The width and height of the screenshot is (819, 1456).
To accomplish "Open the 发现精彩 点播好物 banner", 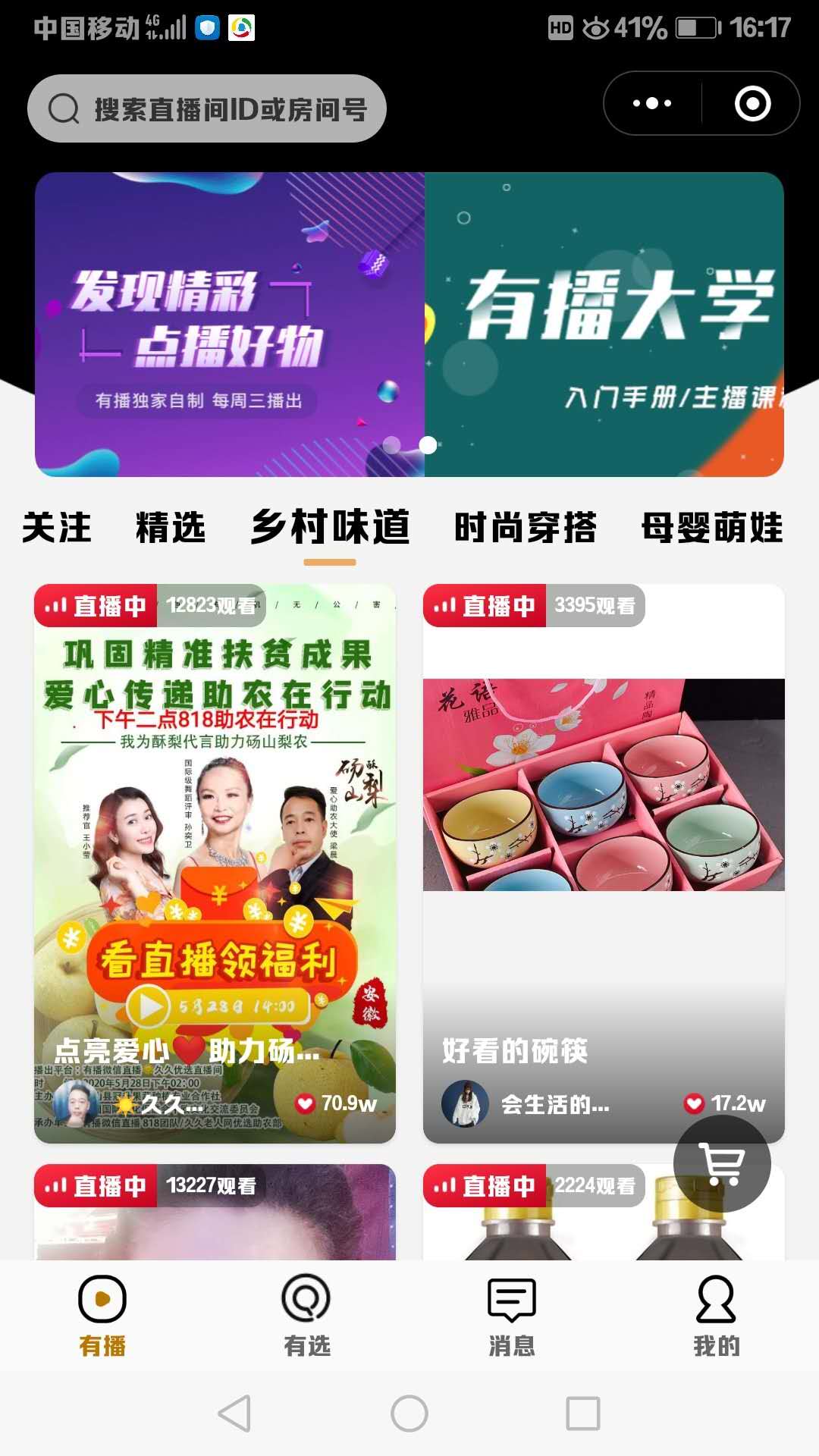I will click(x=229, y=324).
